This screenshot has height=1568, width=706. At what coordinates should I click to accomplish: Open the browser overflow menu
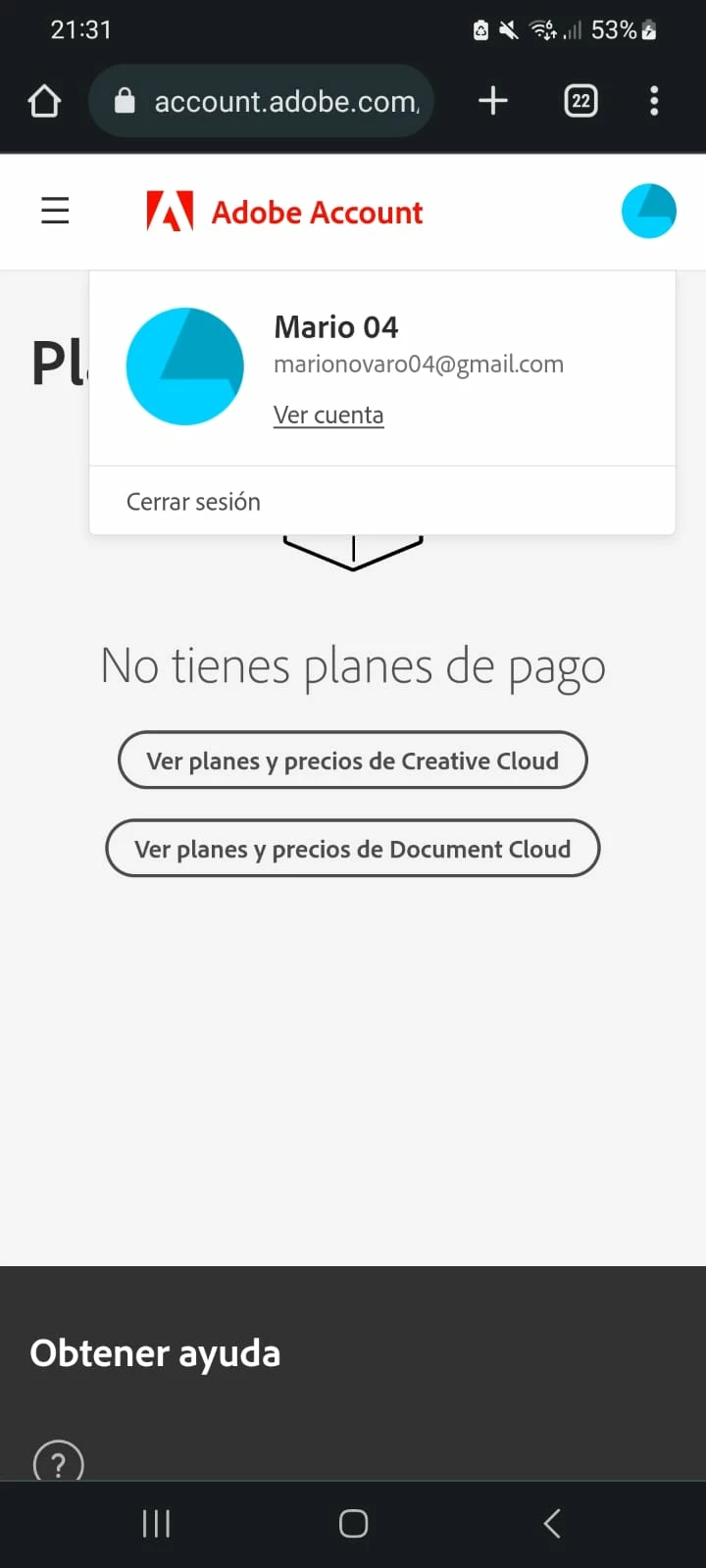point(654,101)
